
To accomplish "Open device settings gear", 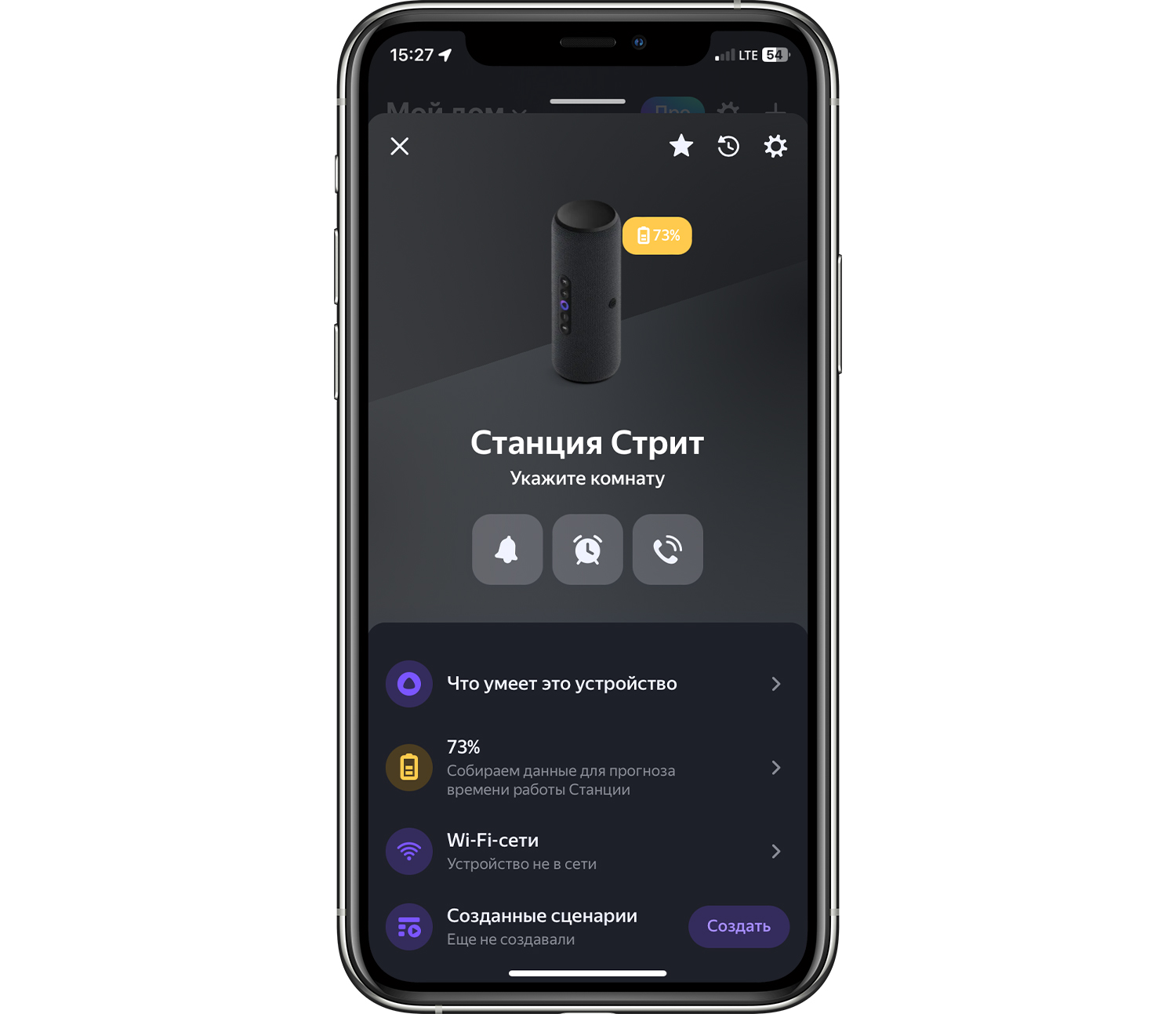I will click(x=775, y=146).
